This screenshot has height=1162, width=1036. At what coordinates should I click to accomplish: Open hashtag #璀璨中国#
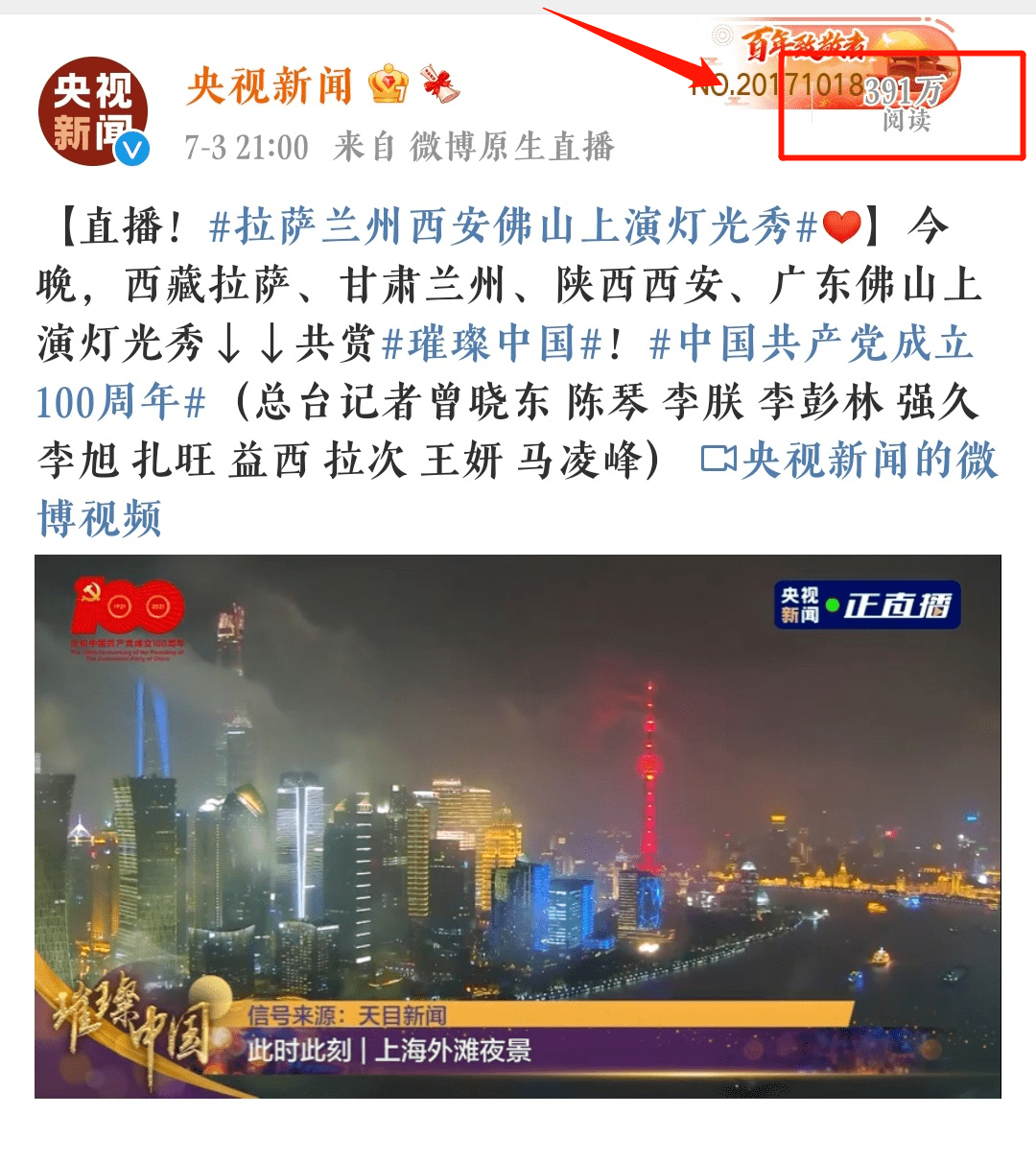coord(492,344)
